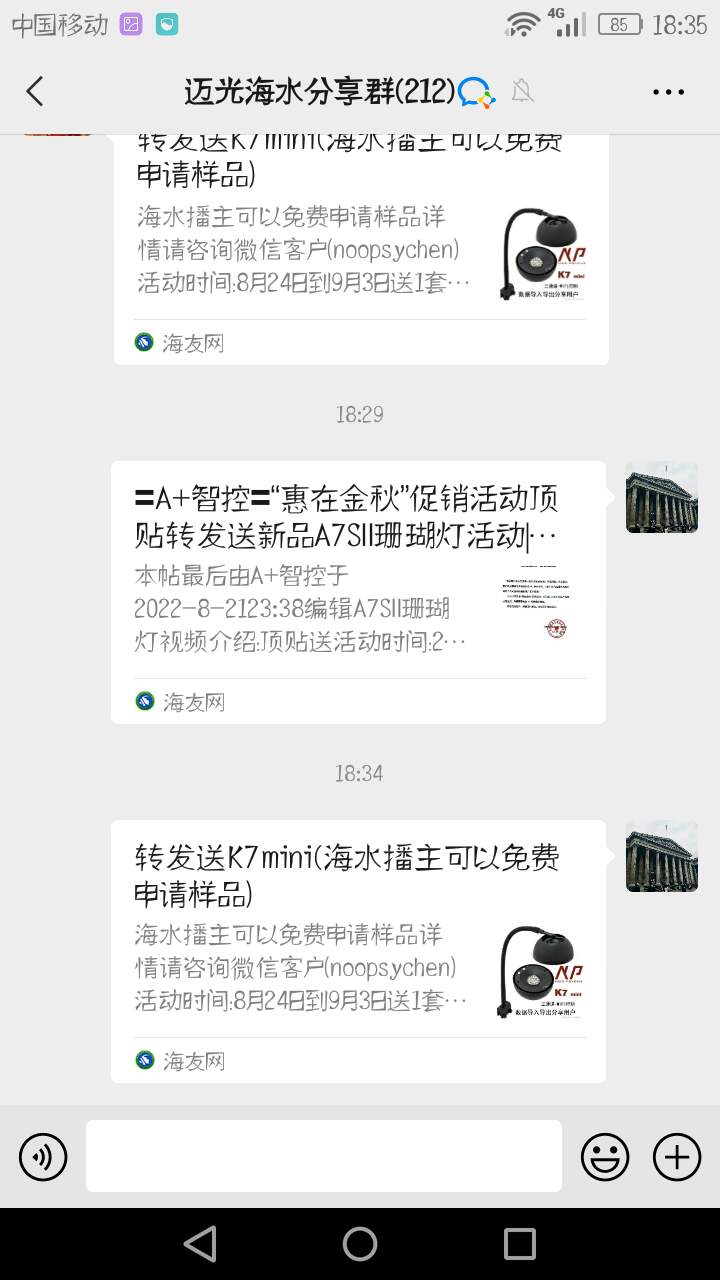Show recent apps
Viewport: 720px width, 1280px height.
pyautogui.click(x=520, y=1244)
